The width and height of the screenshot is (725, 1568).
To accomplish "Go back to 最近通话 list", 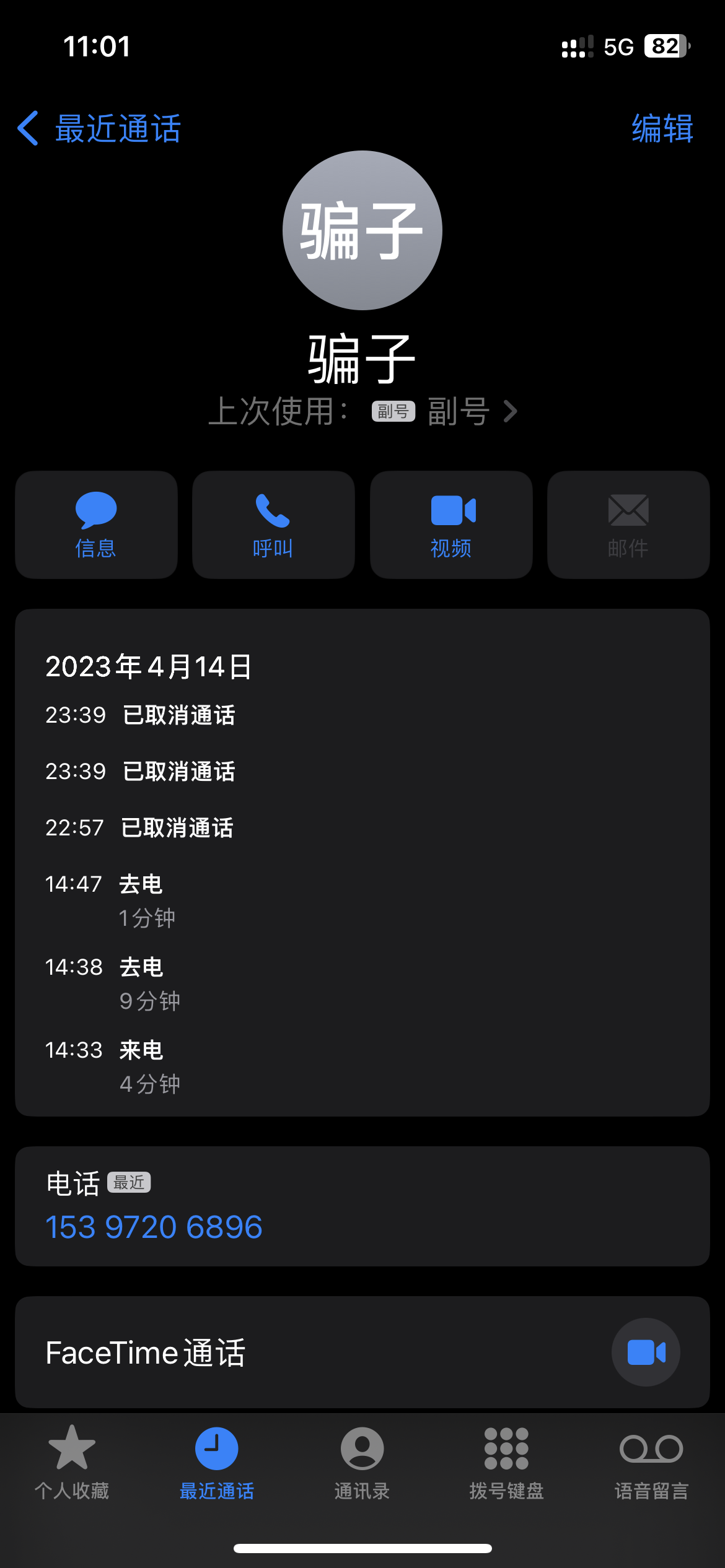I will 99,129.
